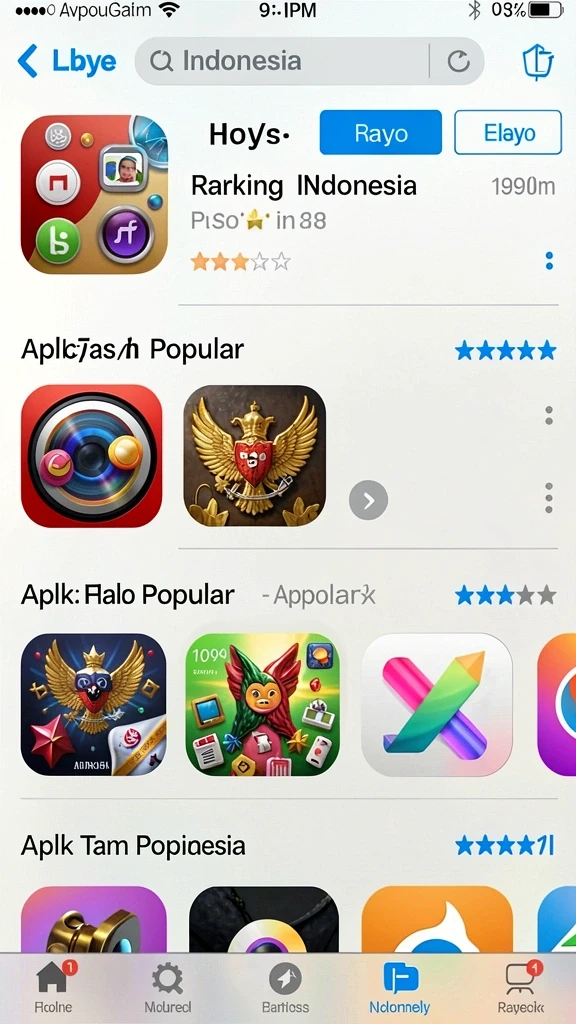
Task: Switch to the Rcolne home tab
Action: tap(53, 987)
